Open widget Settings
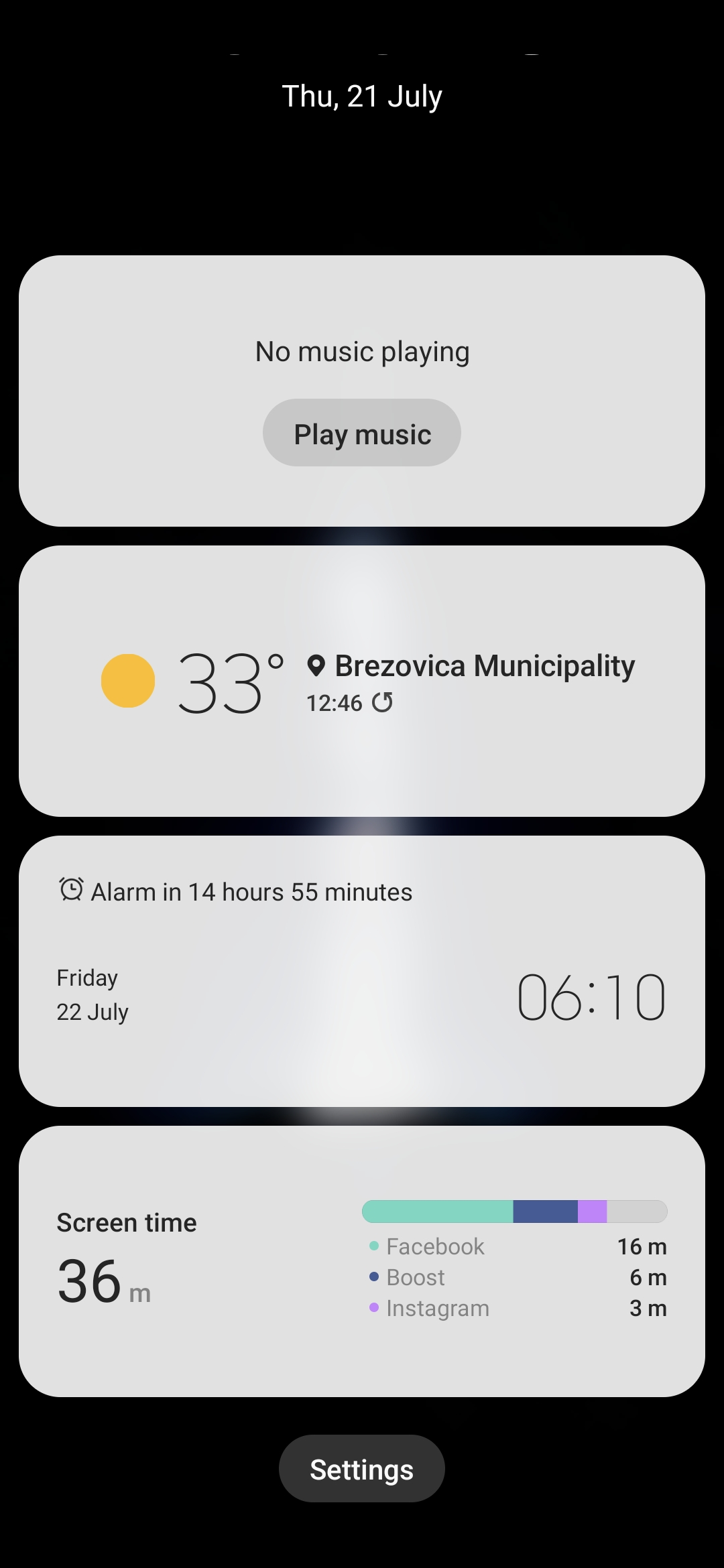The height and width of the screenshot is (1568, 724). coord(362,1469)
